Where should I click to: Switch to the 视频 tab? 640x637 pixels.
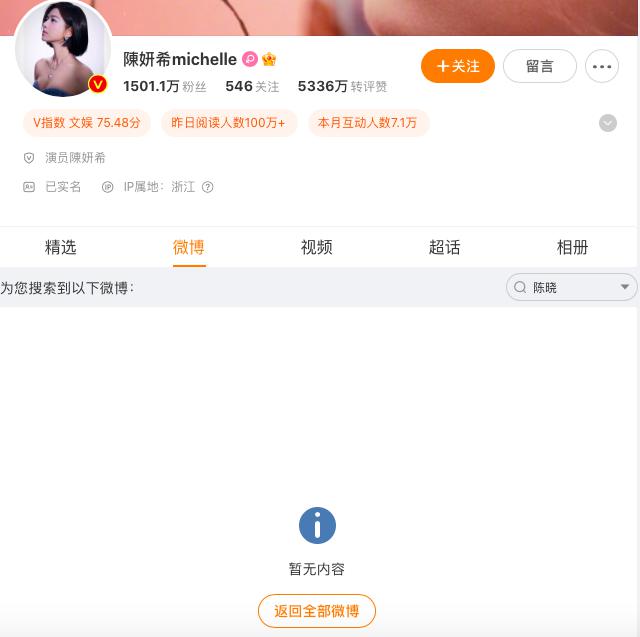pos(317,247)
